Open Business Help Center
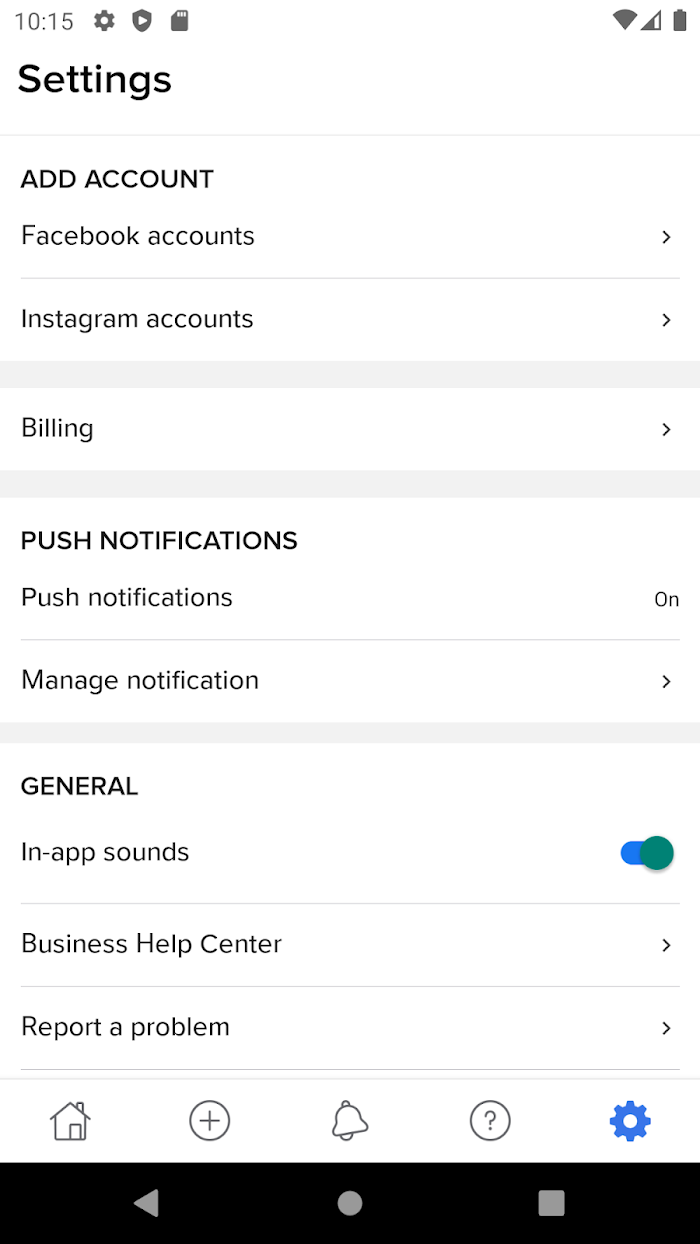The width and height of the screenshot is (700, 1244). click(350, 945)
